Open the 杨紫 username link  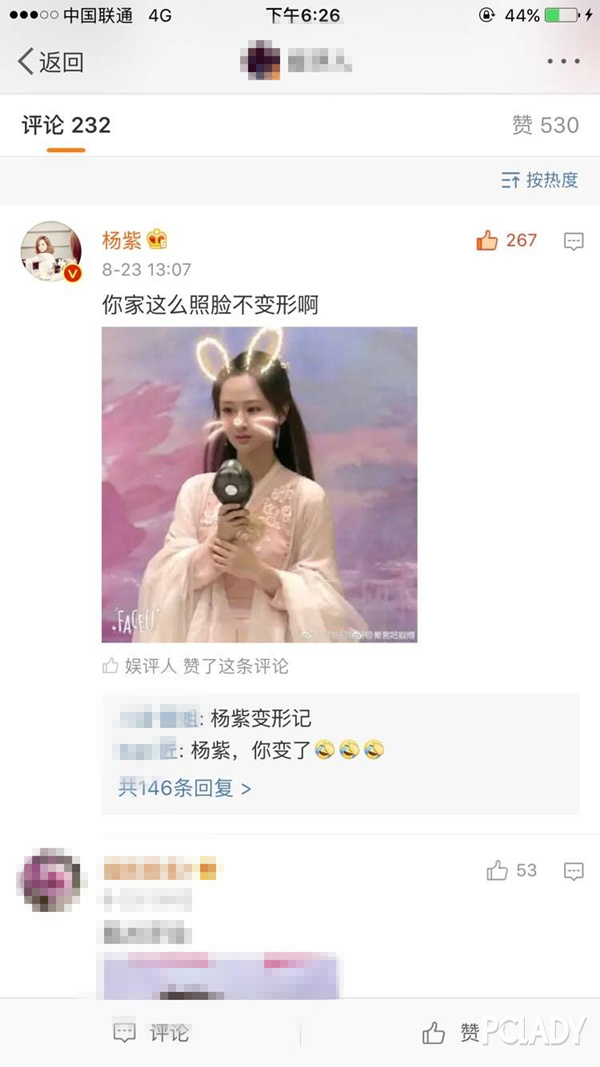tap(122, 241)
